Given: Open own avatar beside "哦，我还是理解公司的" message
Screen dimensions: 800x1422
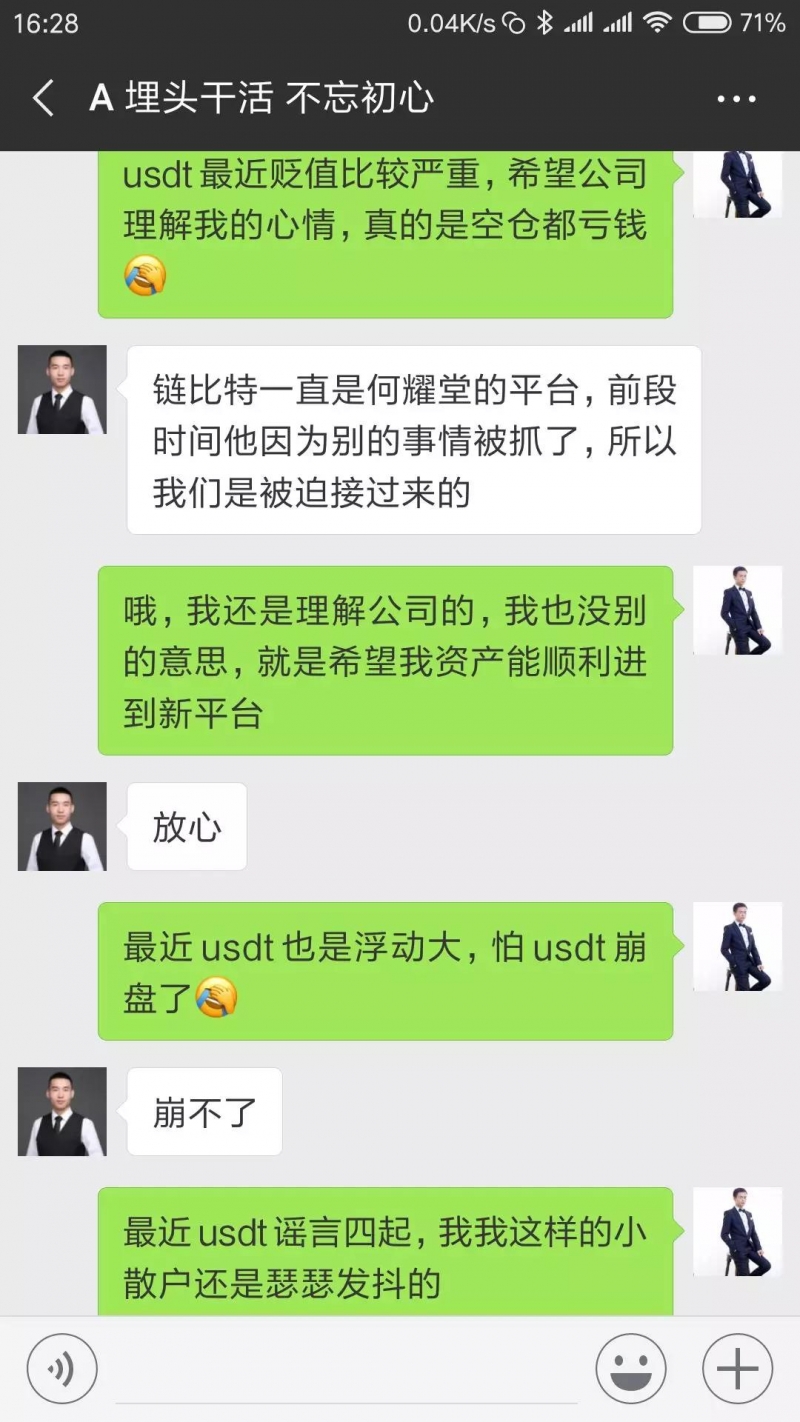Looking at the screenshot, I should tap(738, 610).
